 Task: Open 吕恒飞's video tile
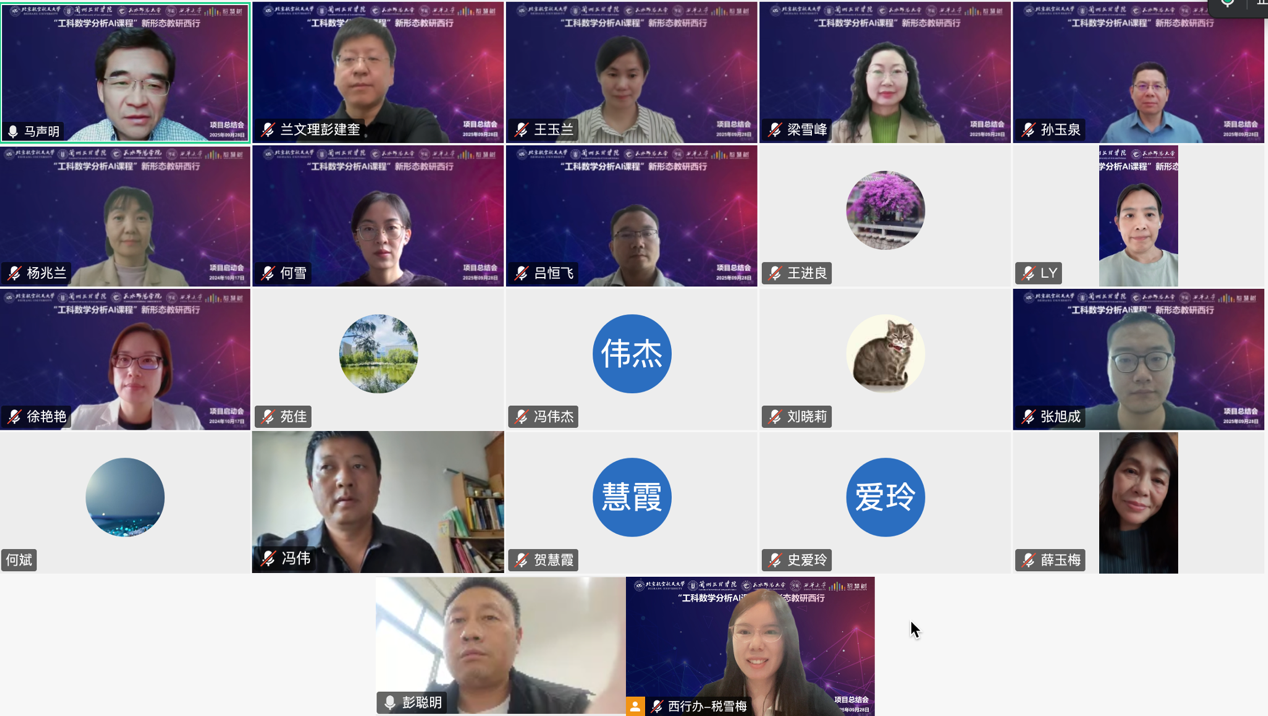[x=631, y=216]
